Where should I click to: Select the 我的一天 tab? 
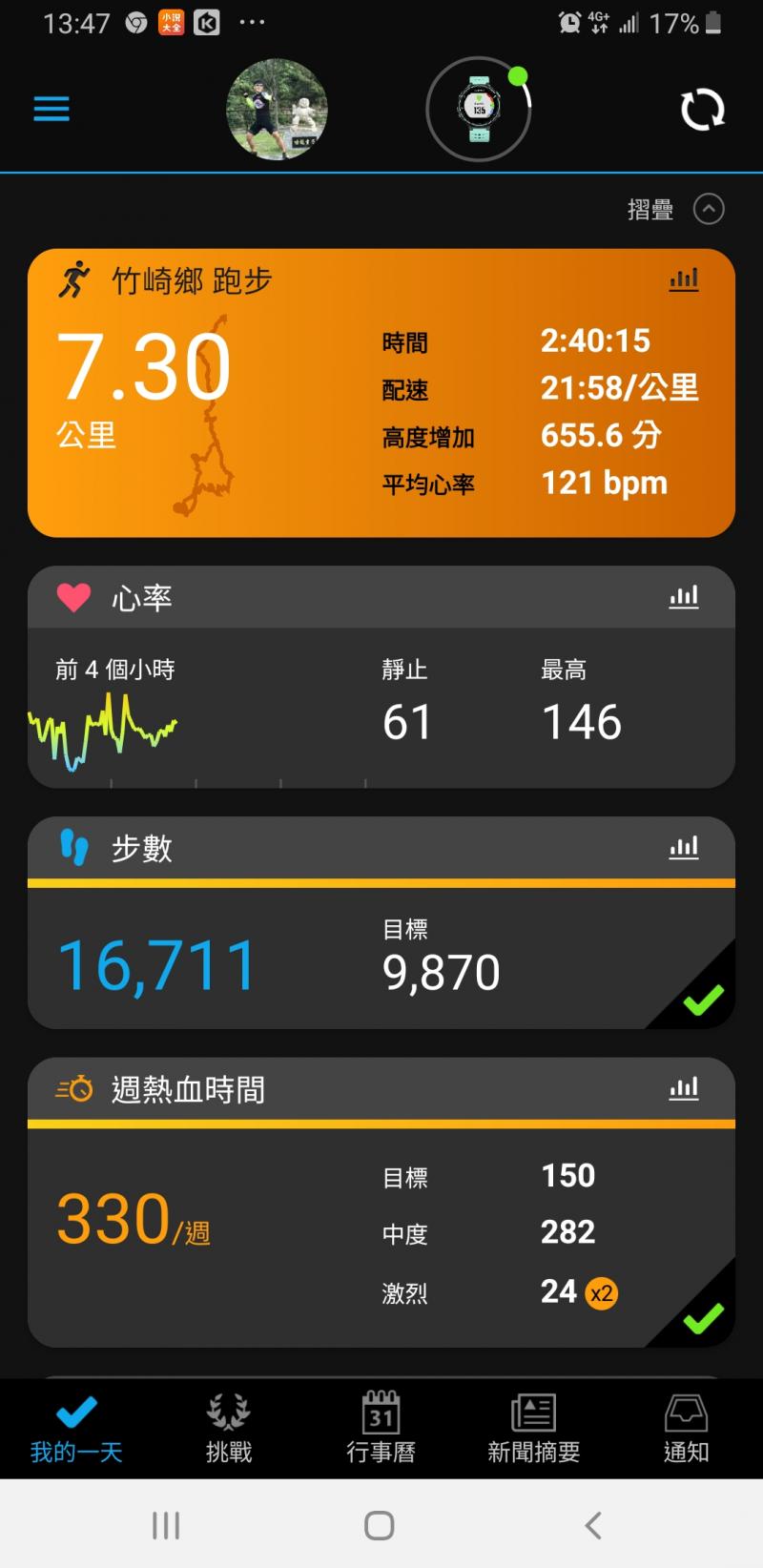pyautogui.click(x=76, y=1428)
